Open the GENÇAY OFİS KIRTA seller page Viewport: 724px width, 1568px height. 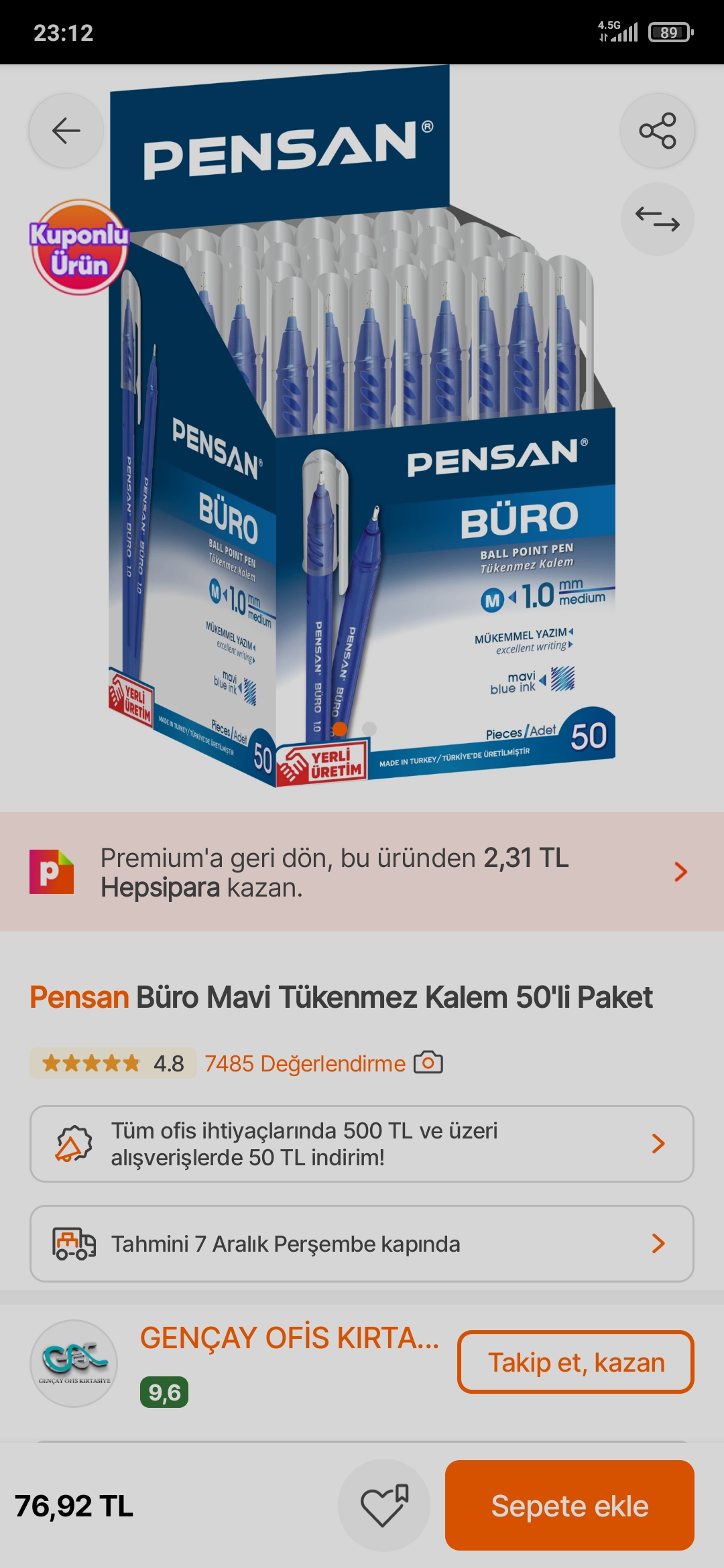290,1337
